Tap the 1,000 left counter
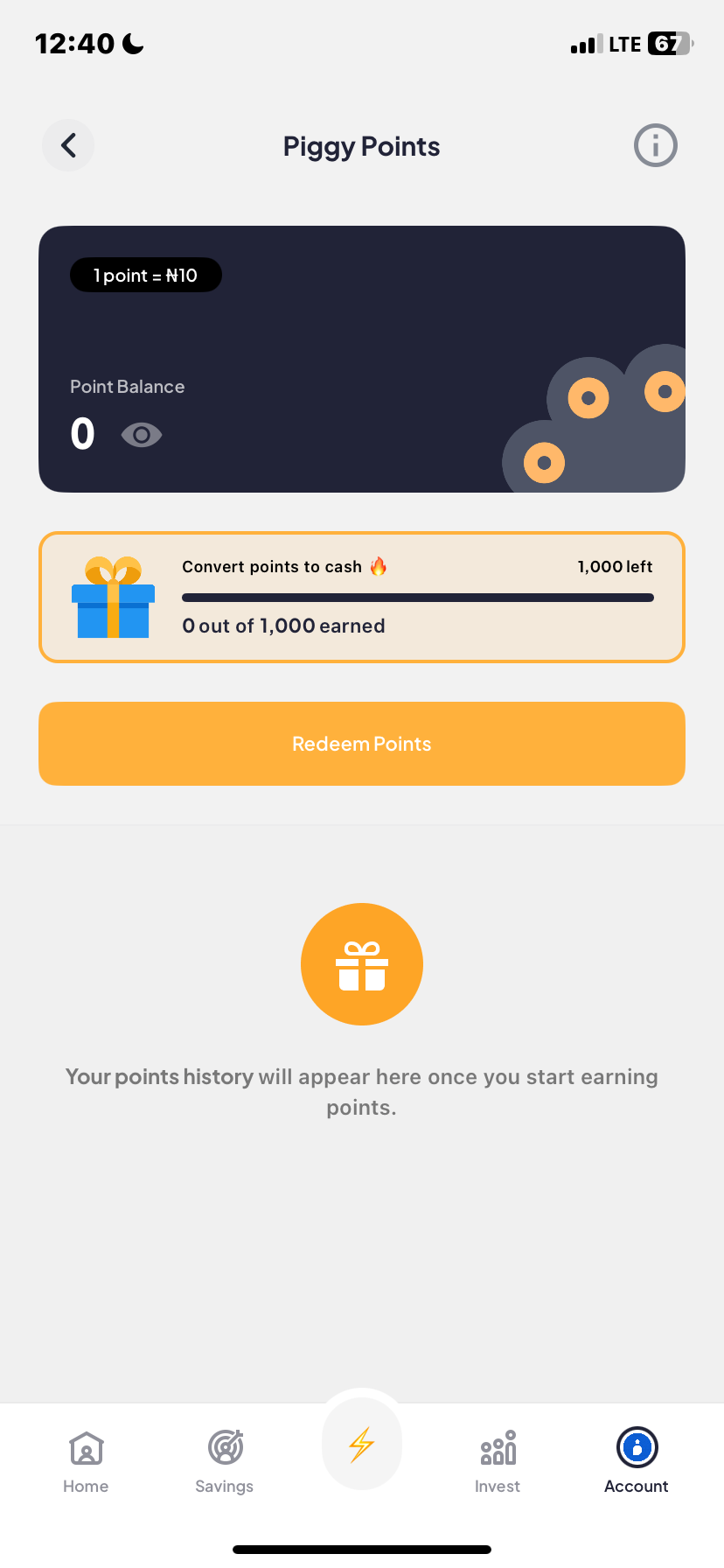This screenshot has width=724, height=1568. (615, 566)
